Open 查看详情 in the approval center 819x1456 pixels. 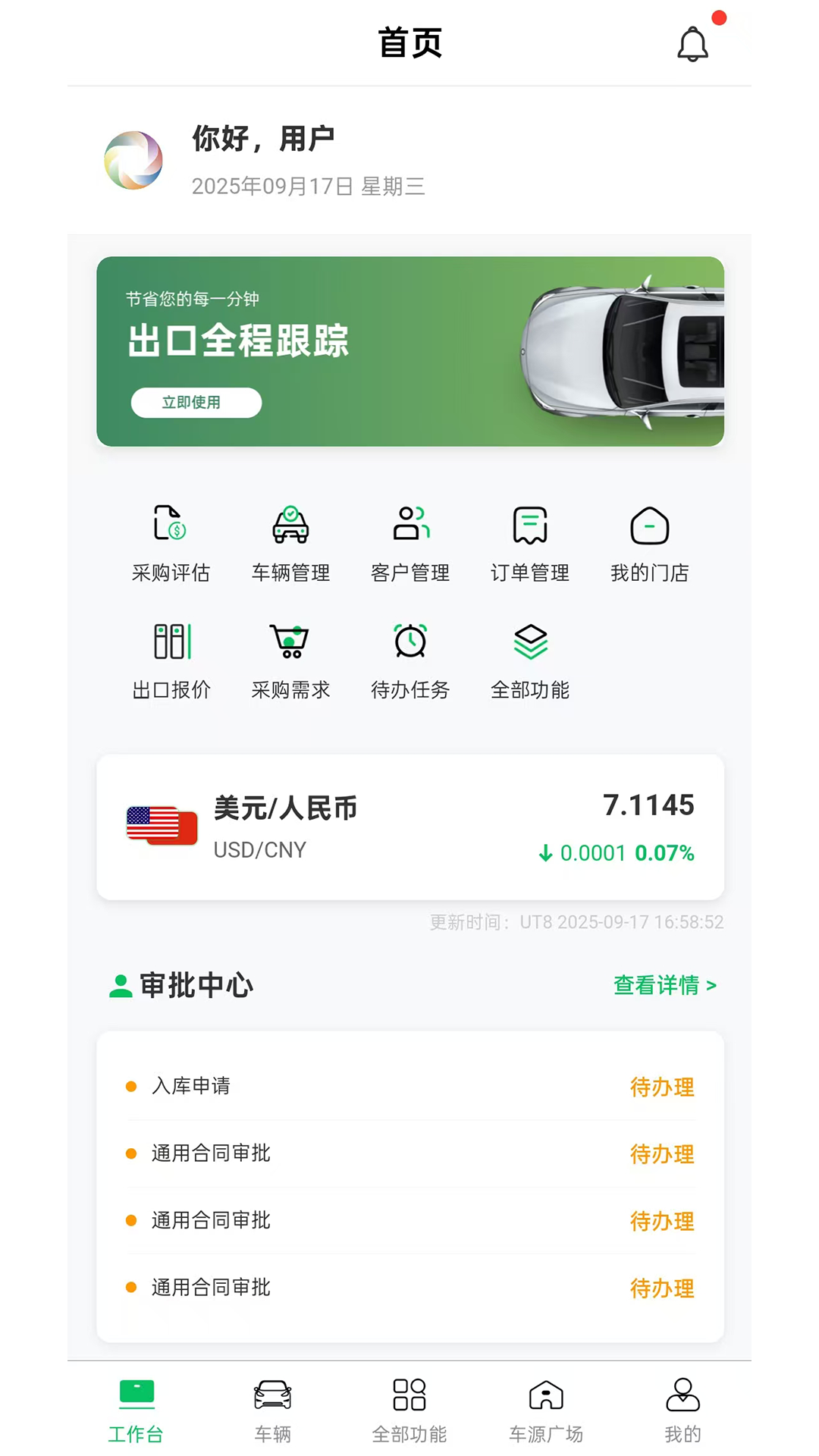(665, 985)
